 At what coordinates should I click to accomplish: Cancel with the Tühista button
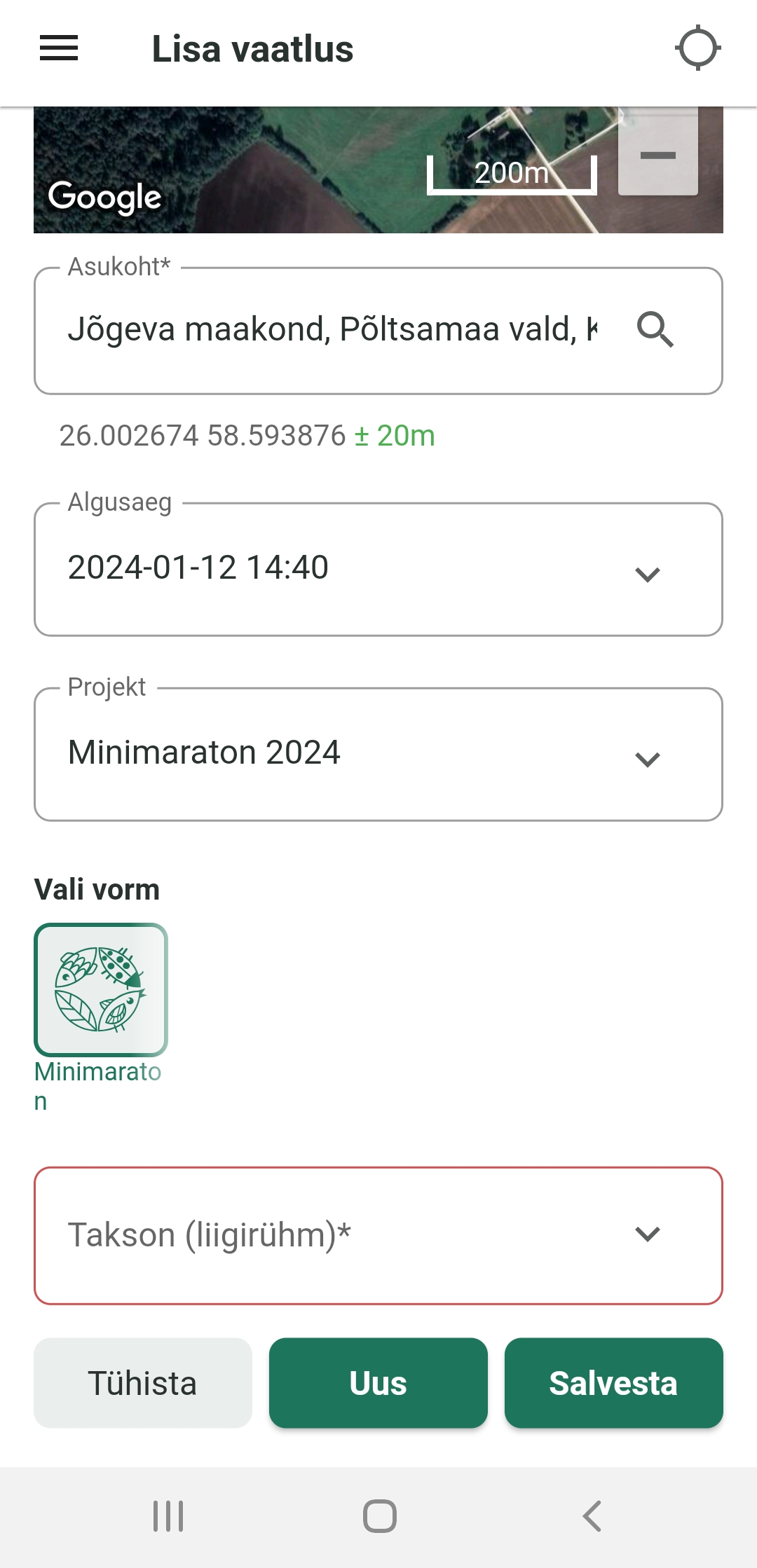pos(143,1383)
